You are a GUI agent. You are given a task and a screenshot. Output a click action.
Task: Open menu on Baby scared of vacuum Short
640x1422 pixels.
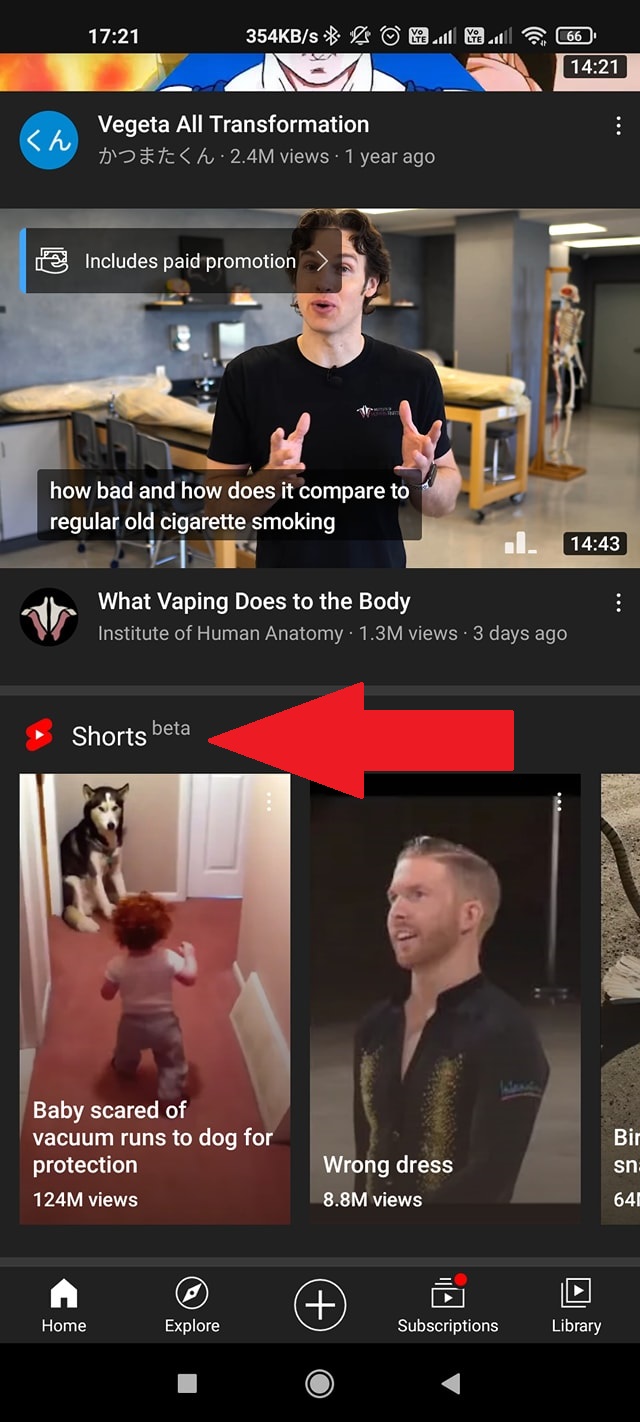[x=269, y=802]
